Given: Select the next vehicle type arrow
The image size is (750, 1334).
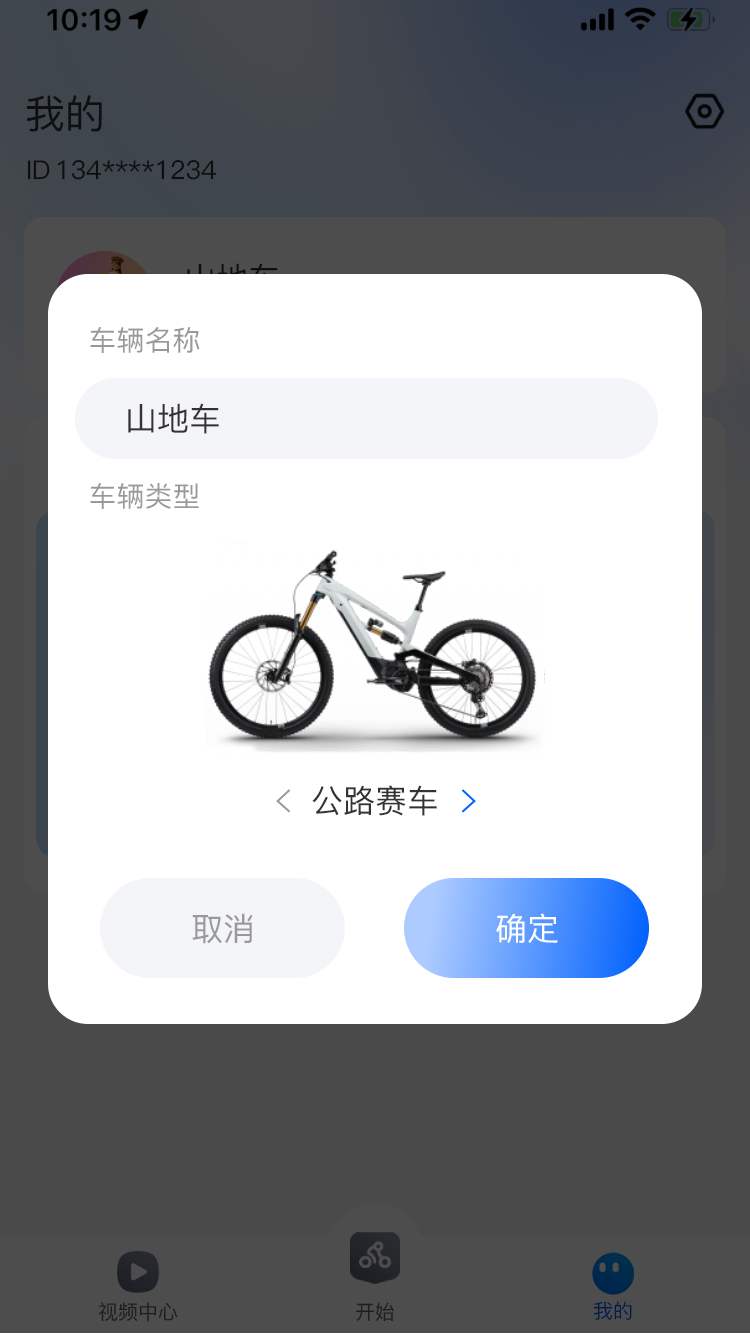Looking at the screenshot, I should click(x=468, y=801).
